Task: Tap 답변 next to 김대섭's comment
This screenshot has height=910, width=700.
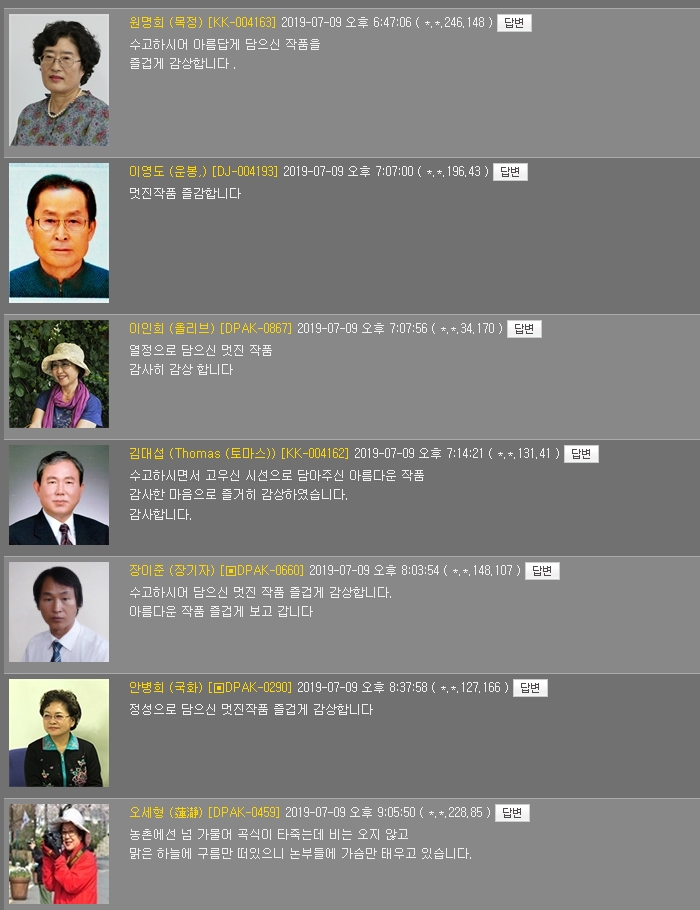Action: [x=581, y=454]
